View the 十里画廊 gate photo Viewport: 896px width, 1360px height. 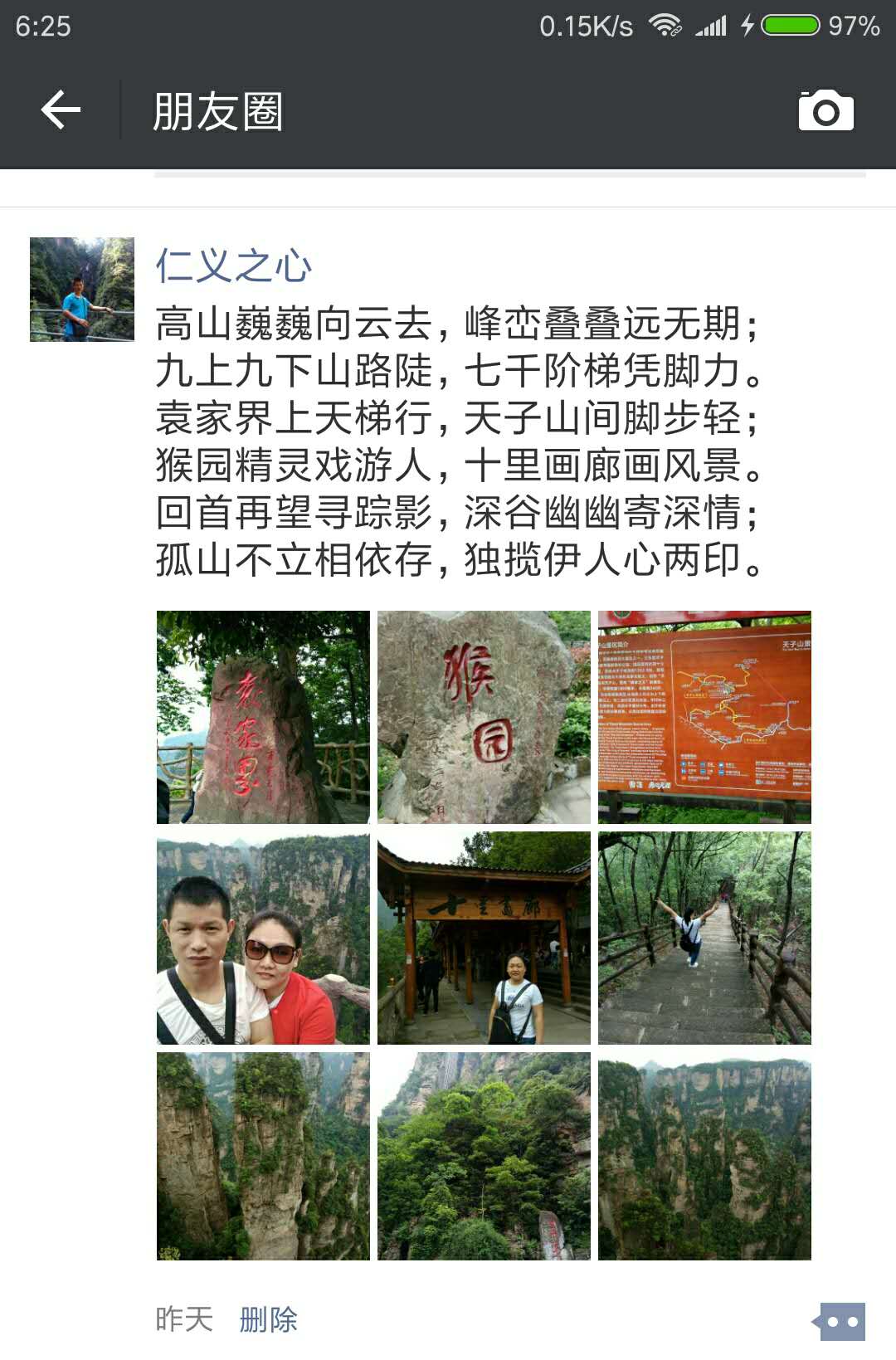coord(484,938)
